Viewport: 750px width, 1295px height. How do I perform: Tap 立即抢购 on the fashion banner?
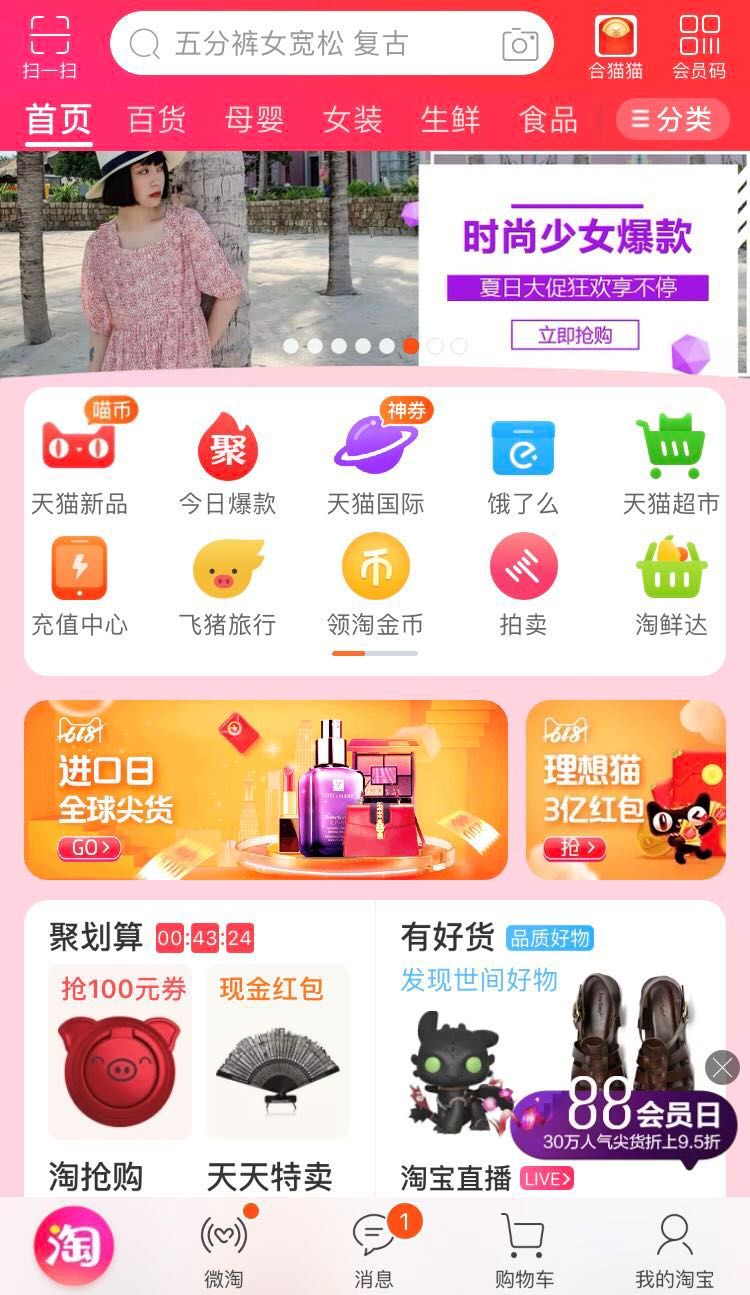coord(575,335)
